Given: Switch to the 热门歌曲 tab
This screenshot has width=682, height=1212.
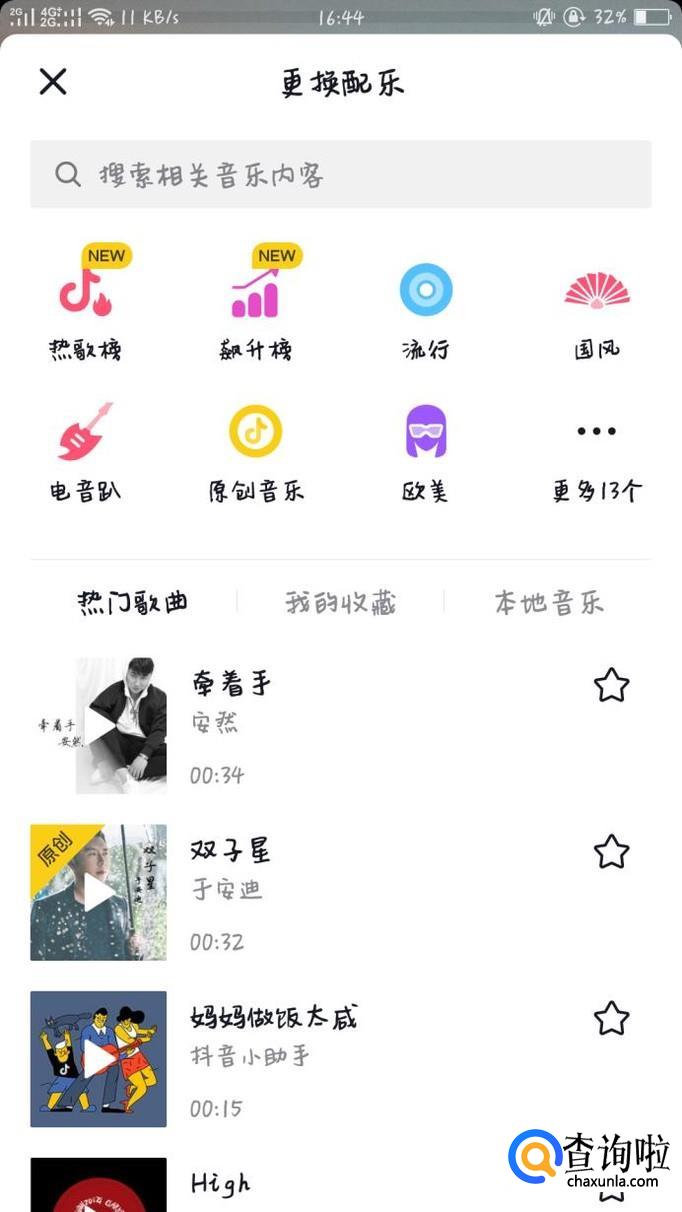Looking at the screenshot, I should pyautogui.click(x=133, y=603).
